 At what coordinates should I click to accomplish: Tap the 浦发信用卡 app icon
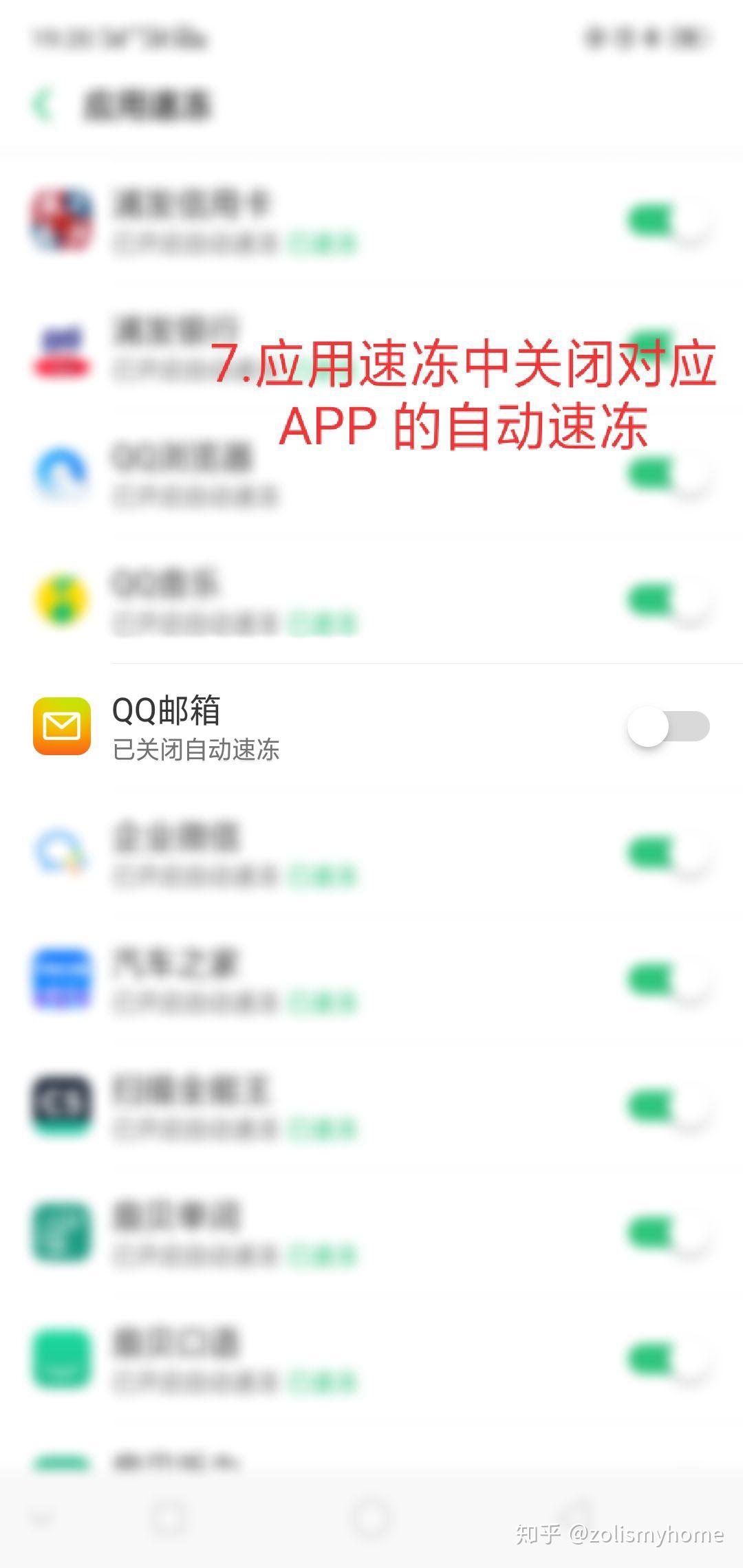tap(58, 220)
